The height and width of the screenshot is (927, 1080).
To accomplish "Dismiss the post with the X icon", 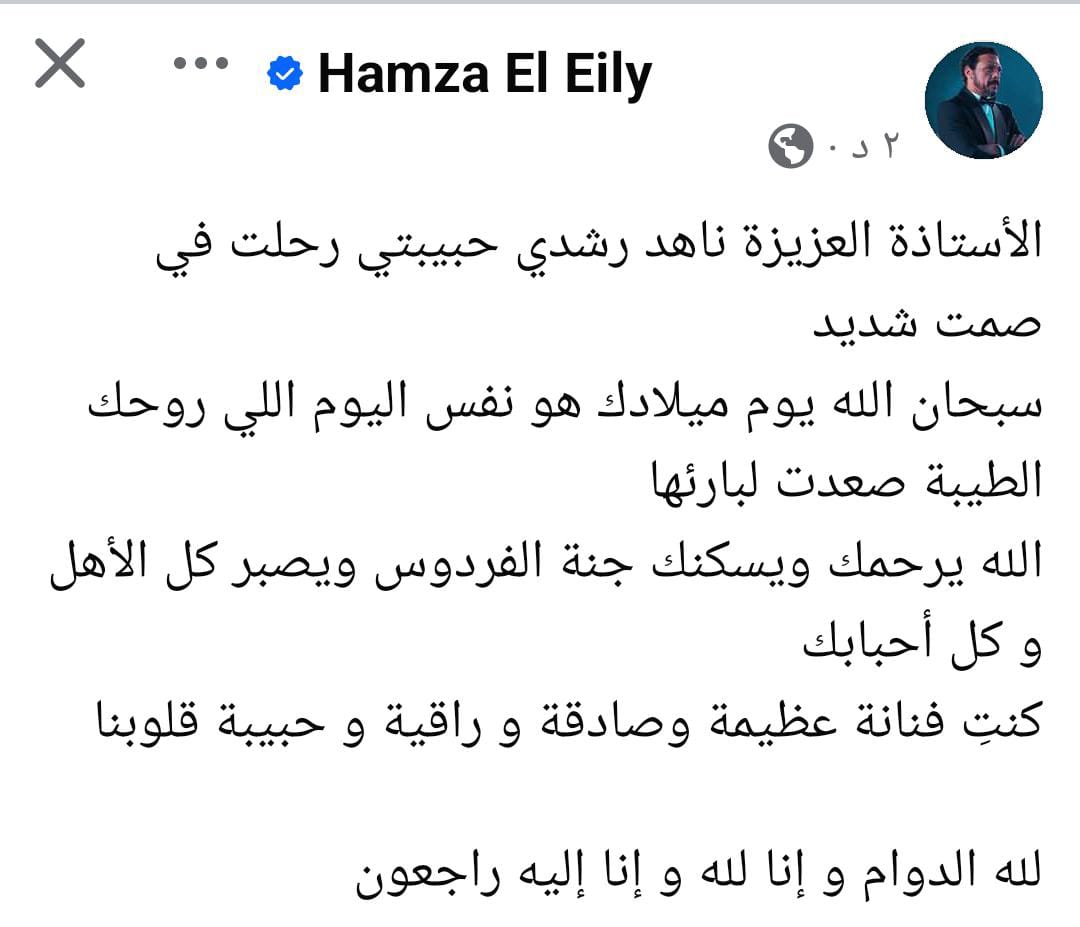I will pos(60,66).
